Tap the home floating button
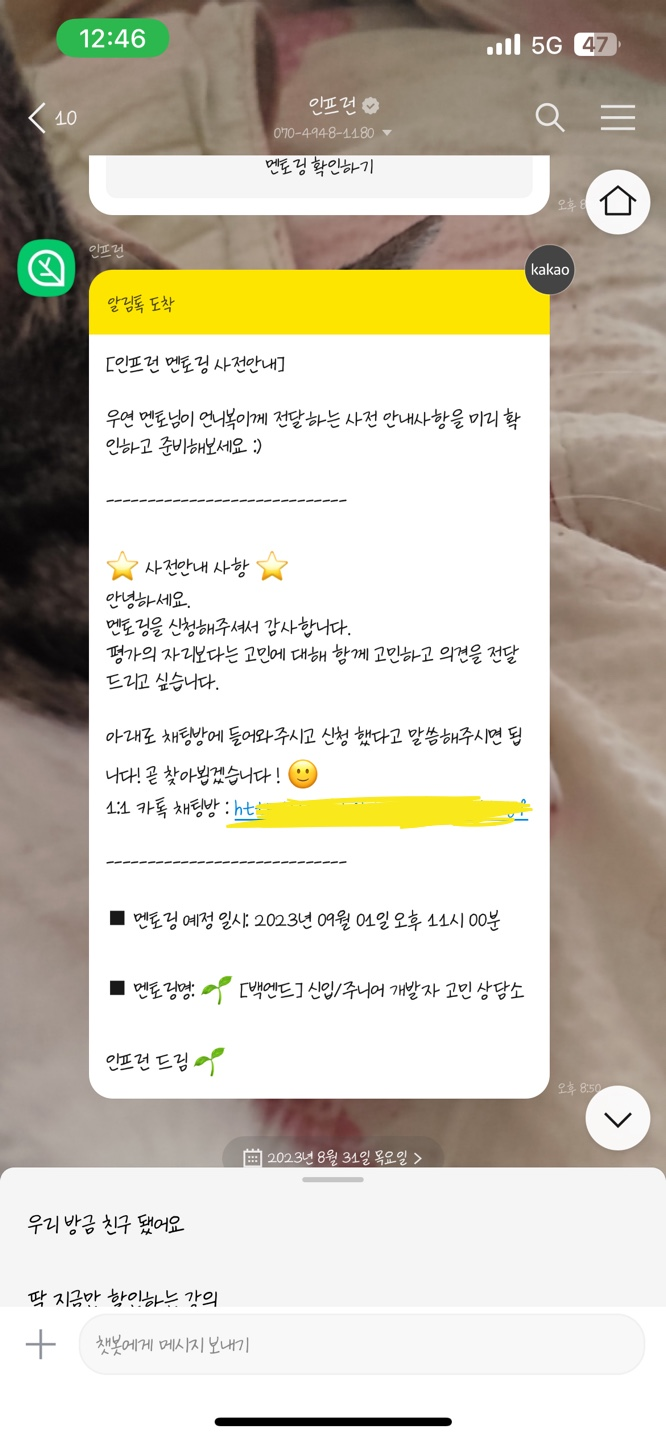 coord(617,202)
